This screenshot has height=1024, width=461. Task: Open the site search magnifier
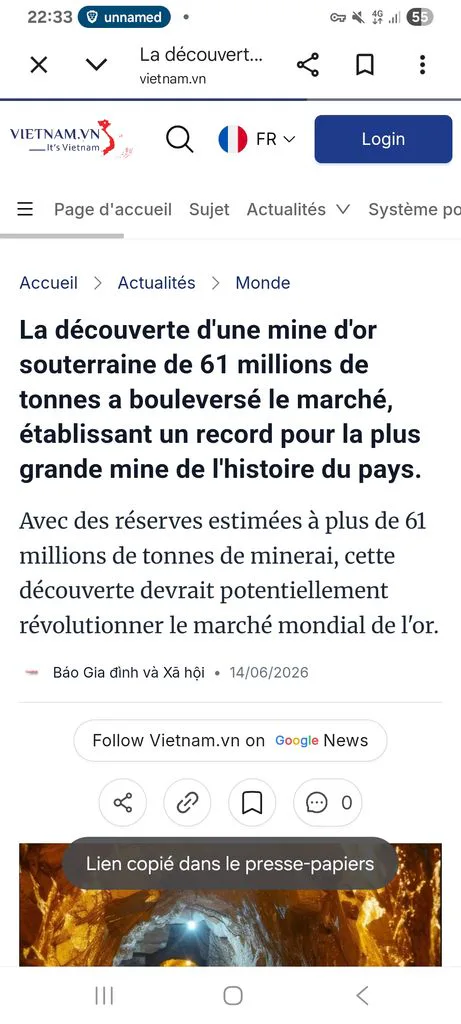click(180, 139)
